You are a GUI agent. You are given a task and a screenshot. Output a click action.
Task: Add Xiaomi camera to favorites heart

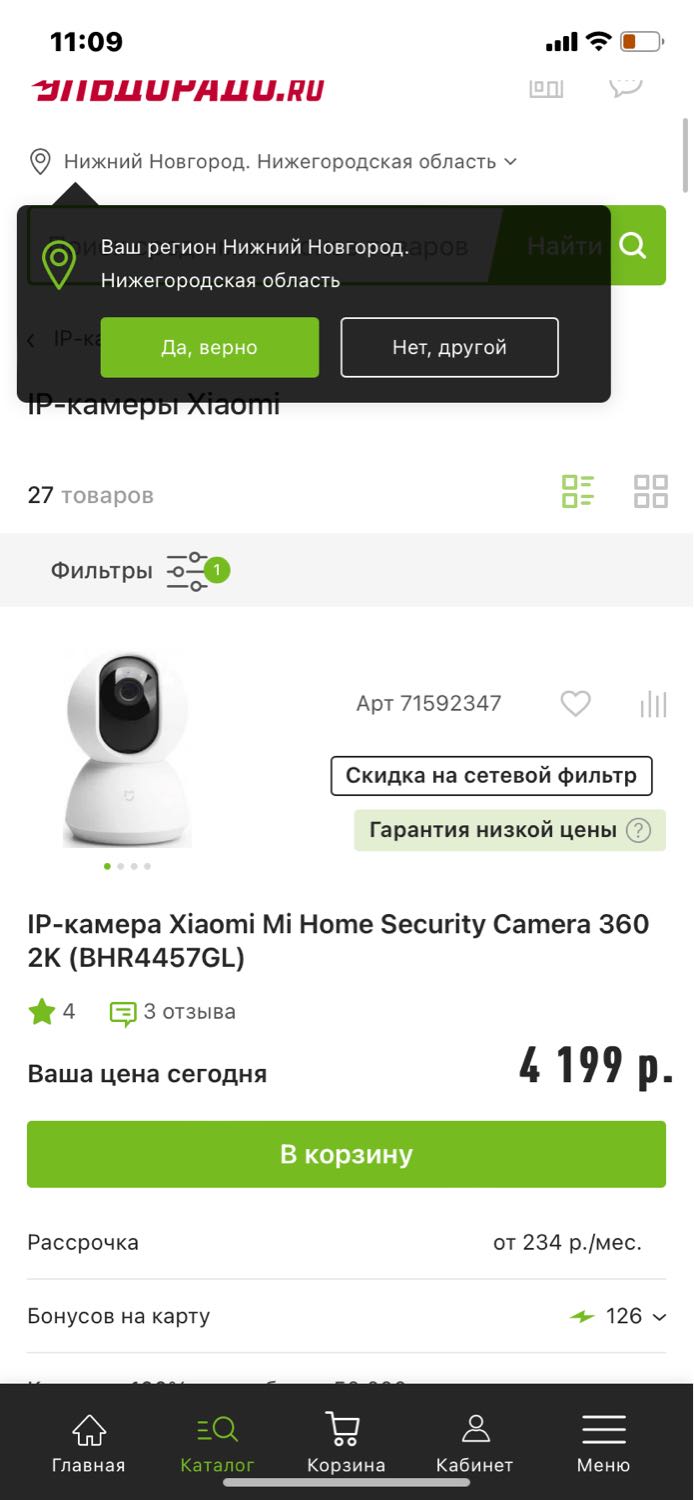[575, 704]
